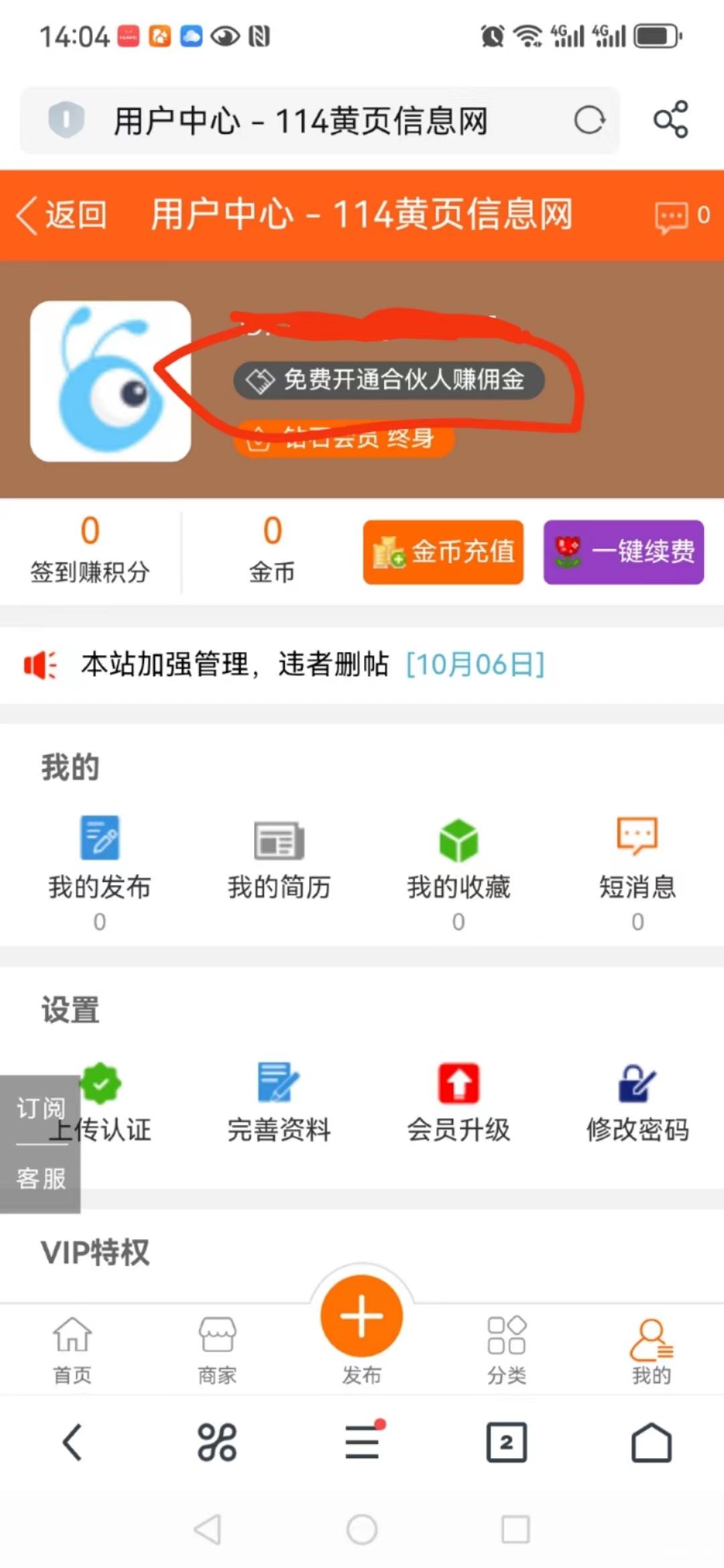Viewport: 724px width, 1568px height.
Task: Open the message bubble icon in the header
Action: point(672,216)
